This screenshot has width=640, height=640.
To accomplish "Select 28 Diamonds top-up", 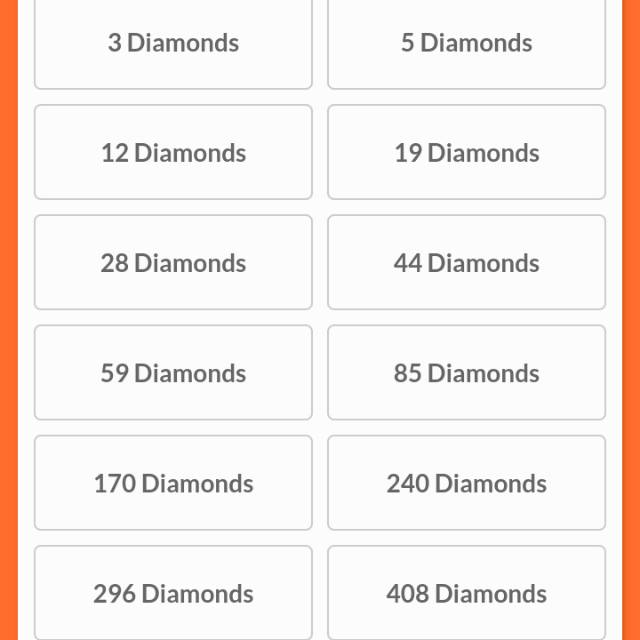I will pyautogui.click(x=173, y=263).
